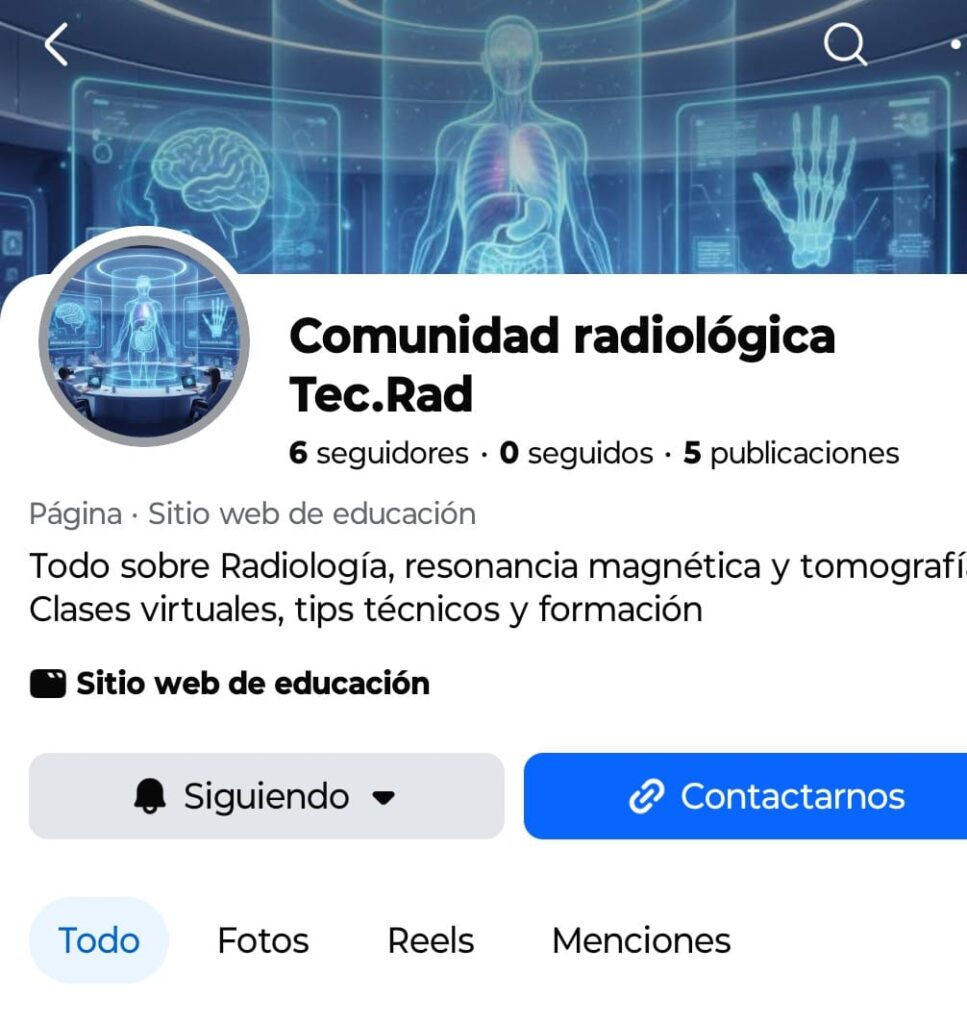
Task: Go back using the top arrow
Action: (x=57, y=45)
